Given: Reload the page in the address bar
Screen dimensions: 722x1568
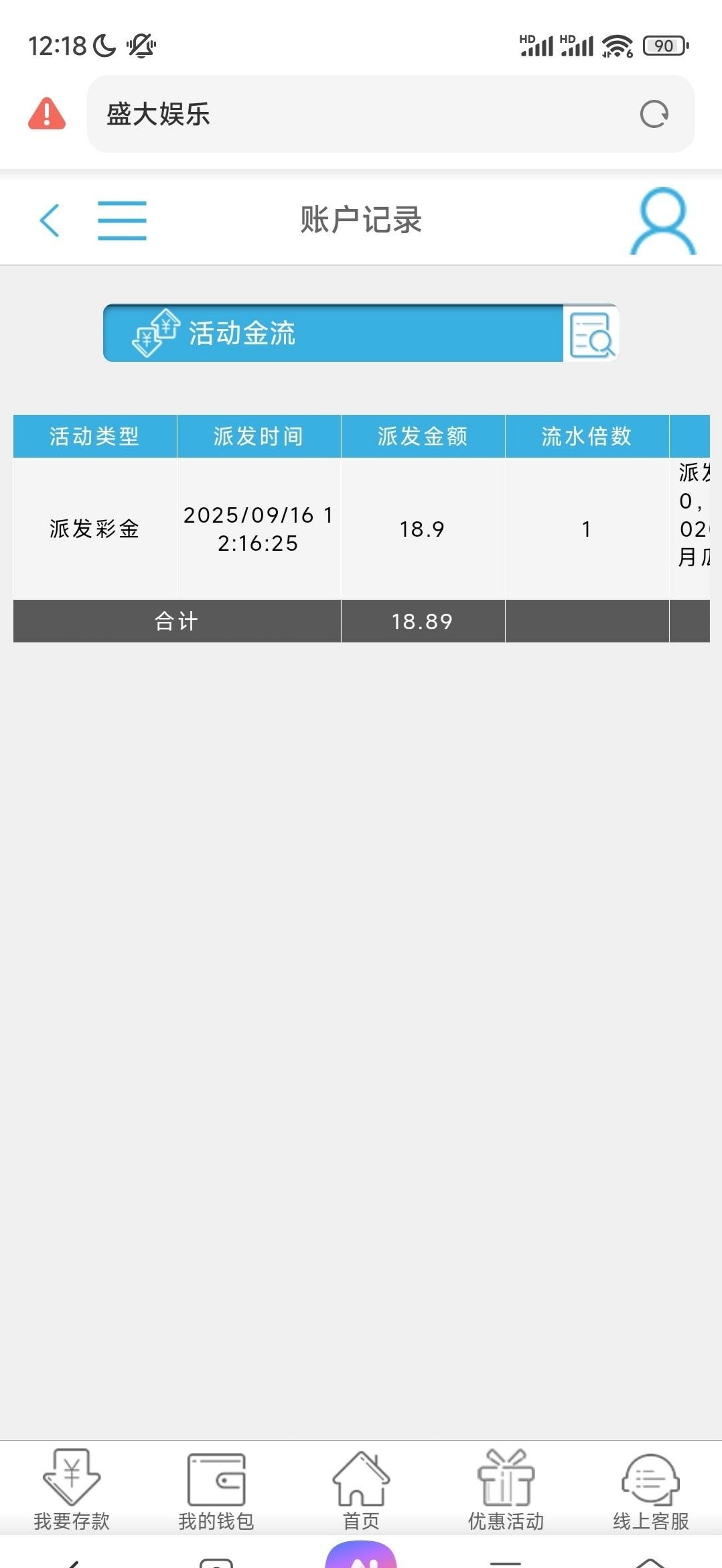Looking at the screenshot, I should (x=654, y=115).
